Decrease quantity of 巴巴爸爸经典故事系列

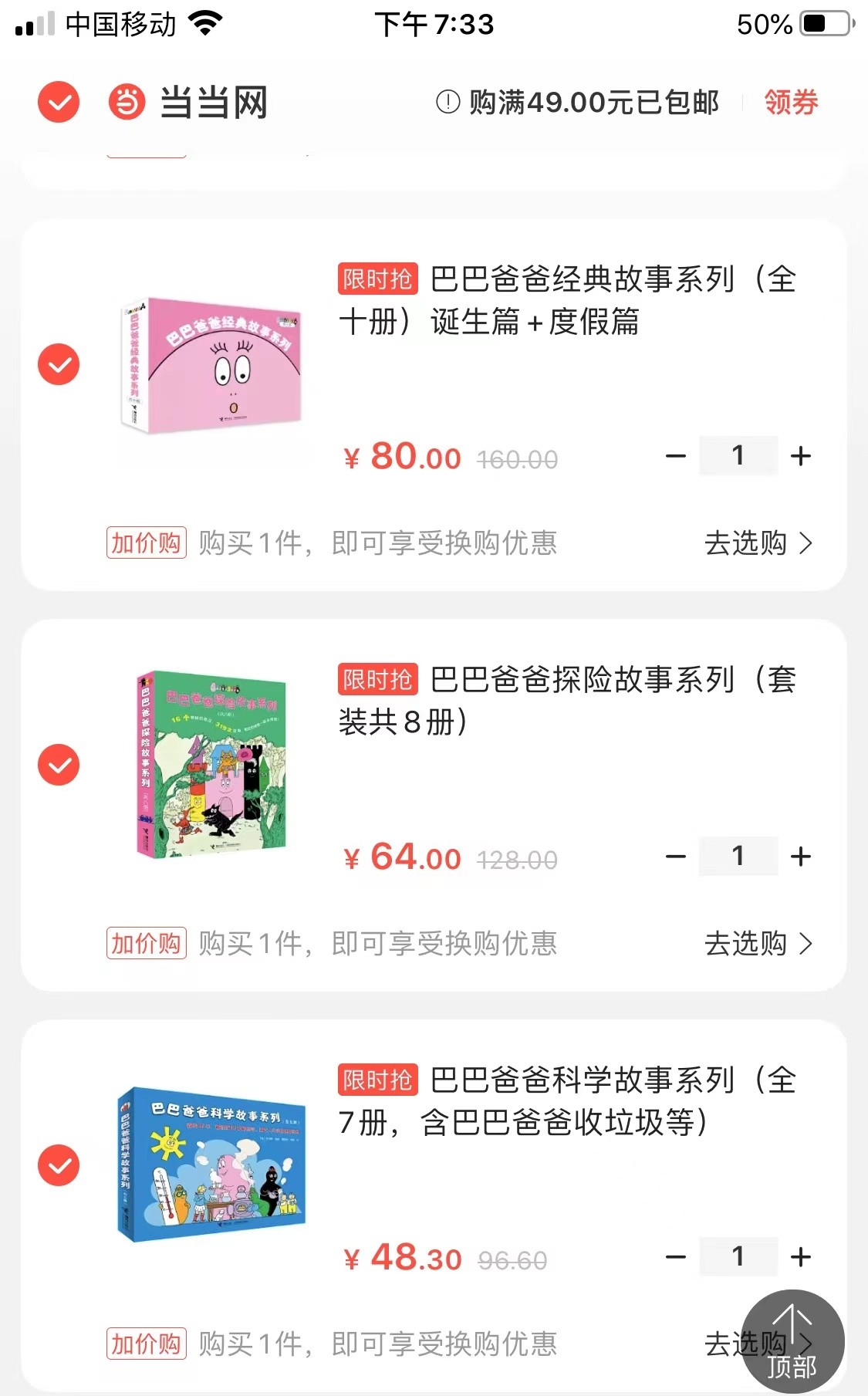point(676,456)
